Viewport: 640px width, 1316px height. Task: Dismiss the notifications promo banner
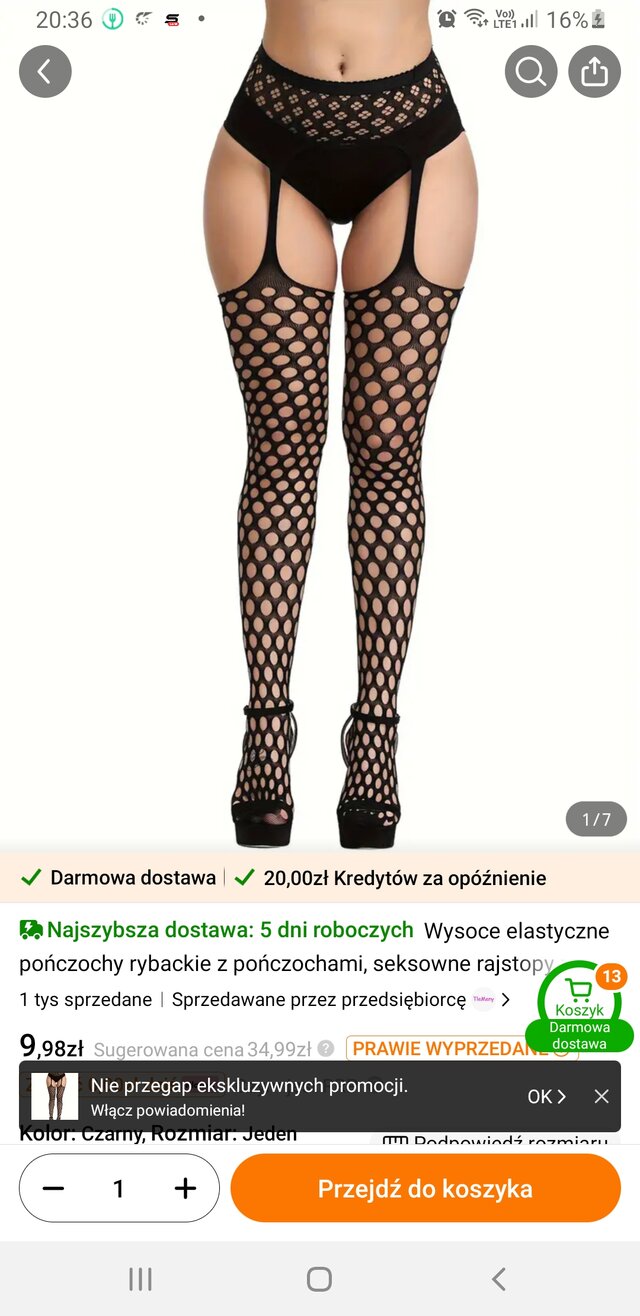pos(601,1096)
